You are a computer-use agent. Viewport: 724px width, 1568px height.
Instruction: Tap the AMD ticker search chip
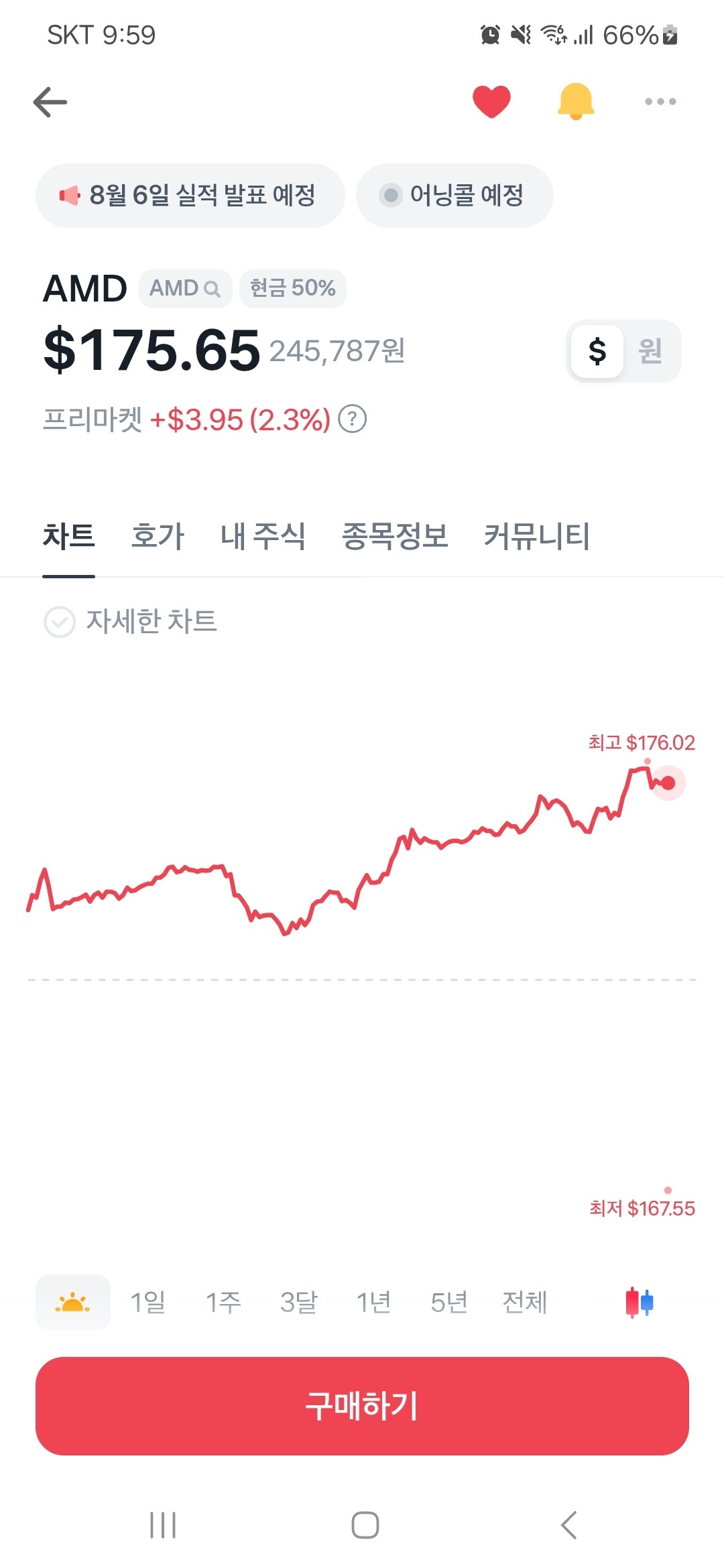click(x=185, y=289)
